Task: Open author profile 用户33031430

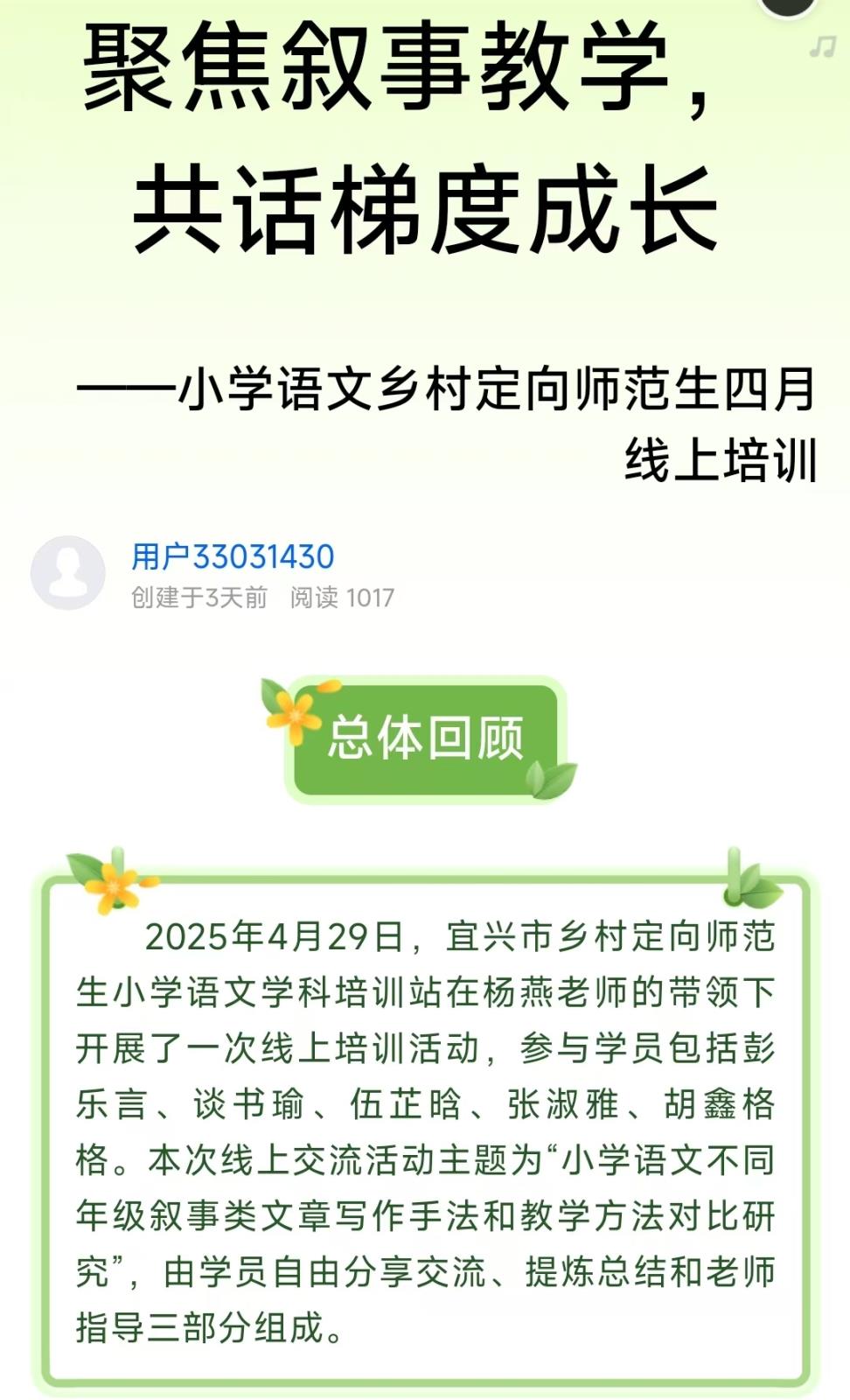Action: coord(233,556)
